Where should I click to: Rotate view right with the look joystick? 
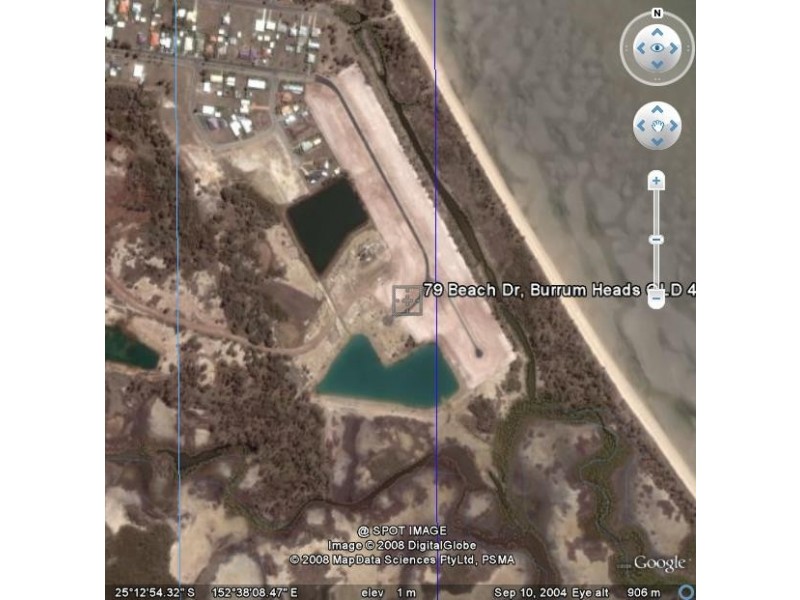click(x=675, y=47)
